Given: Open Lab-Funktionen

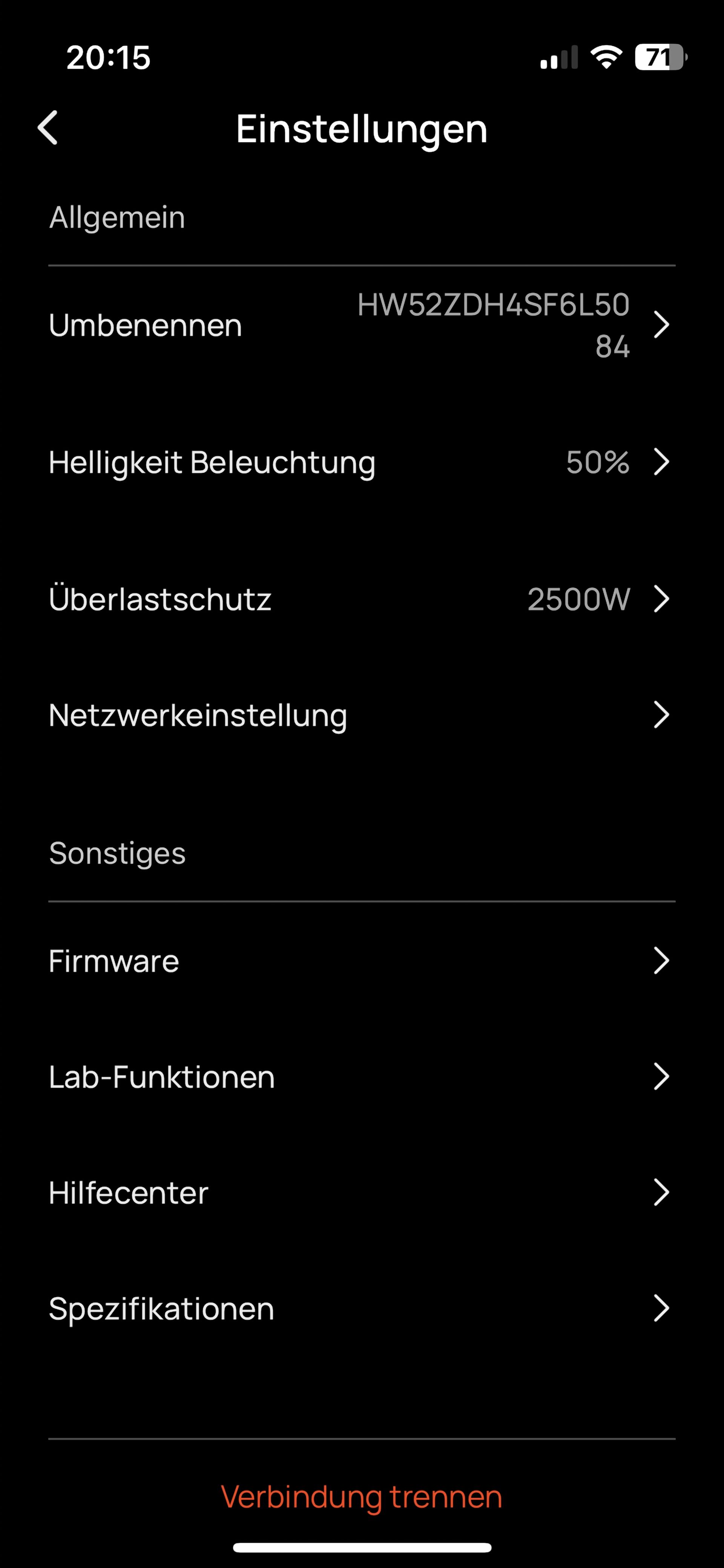Looking at the screenshot, I should coord(362,1076).
